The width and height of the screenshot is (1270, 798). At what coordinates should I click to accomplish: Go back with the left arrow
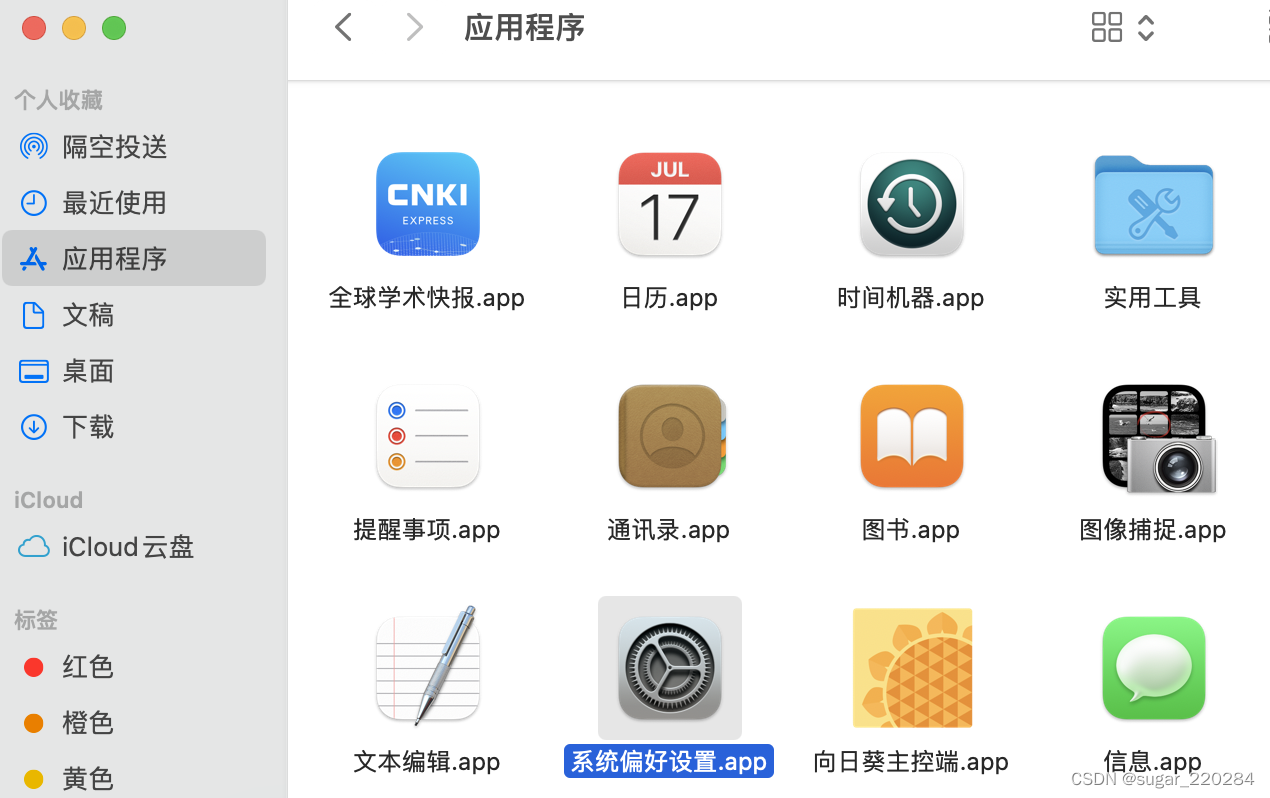(x=344, y=27)
